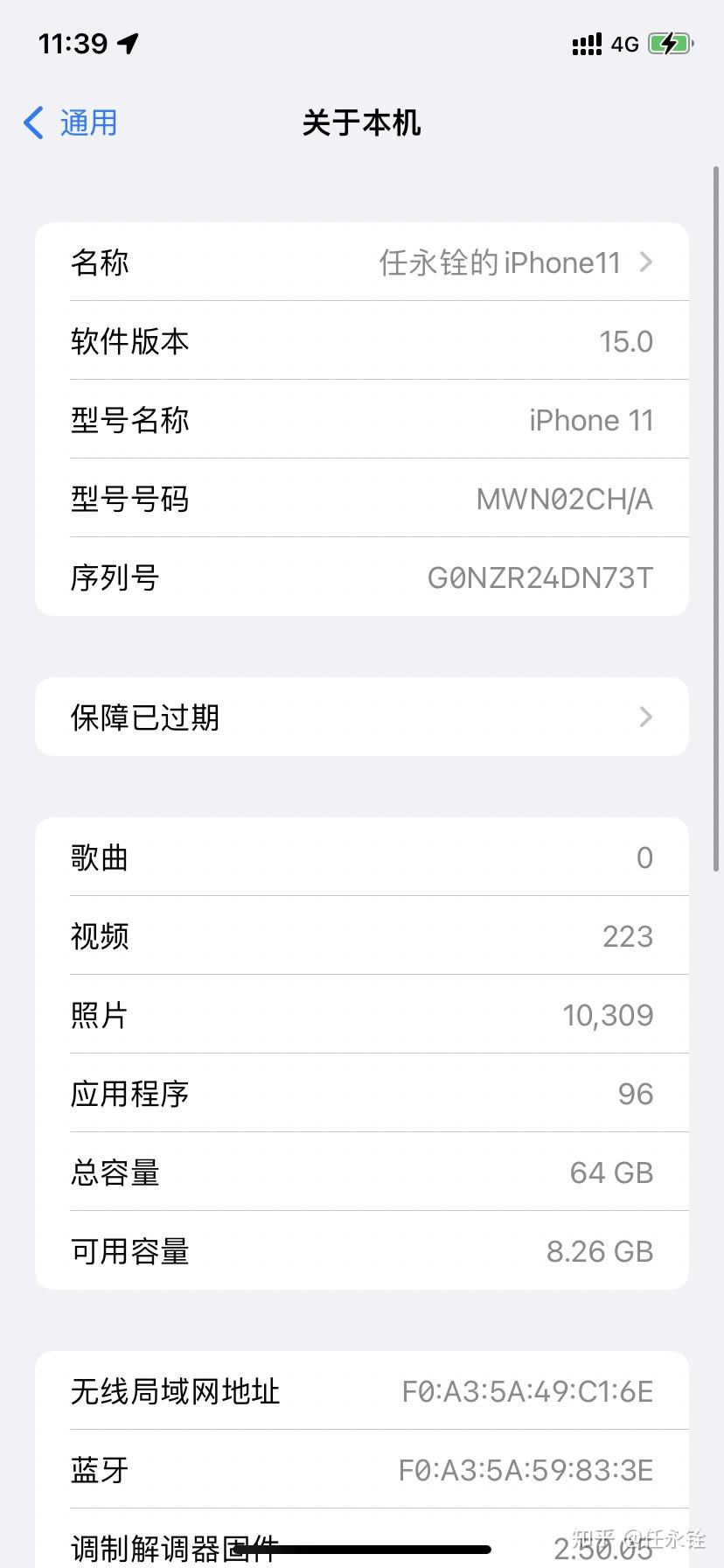Open the 保障已过期 coverage row
Viewport: 724px width, 1568px height.
(362, 717)
